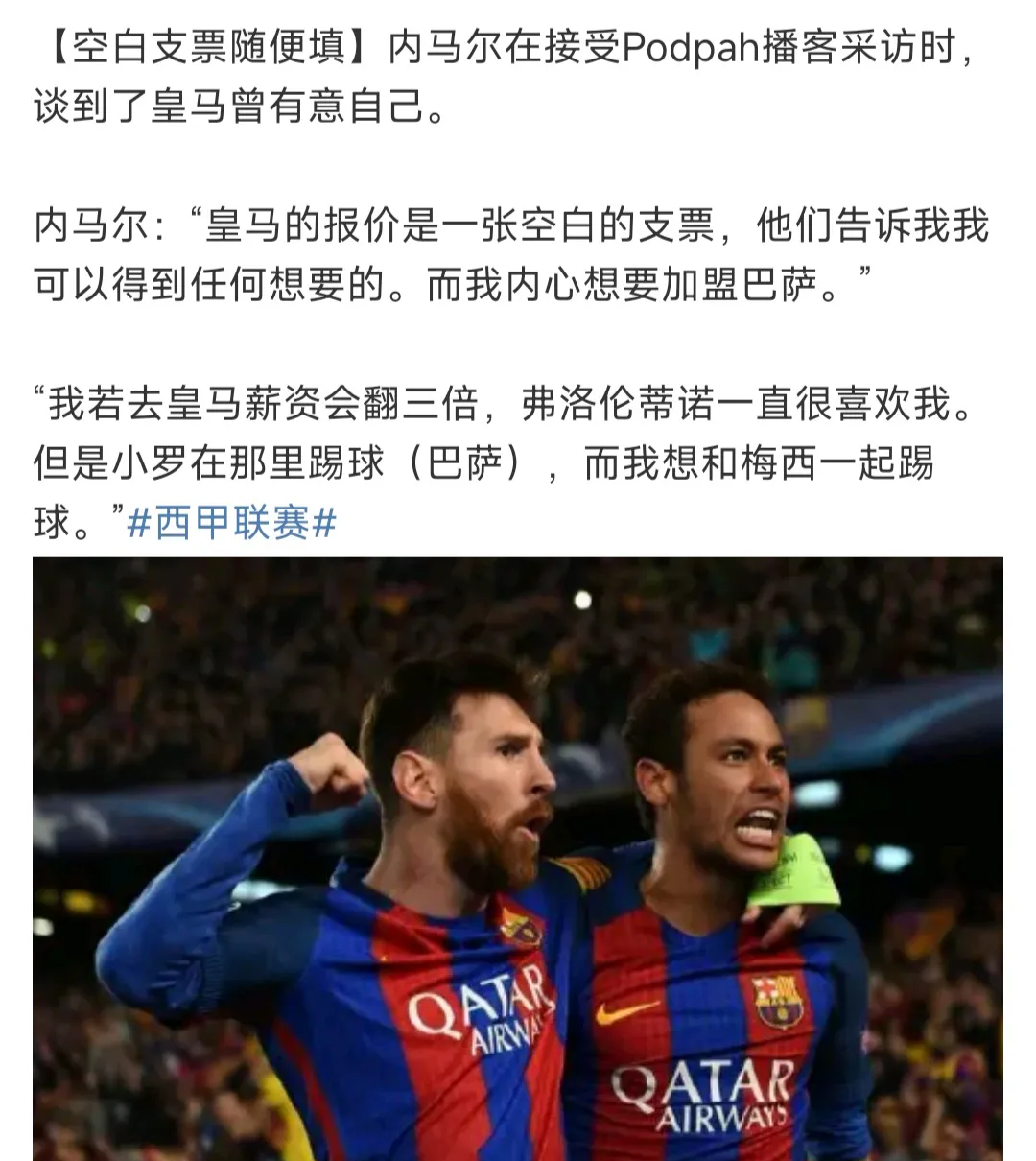This screenshot has height=1161, width=1036.
Task: Open the Messi and Neymar photo in the post
Action: coord(518,859)
